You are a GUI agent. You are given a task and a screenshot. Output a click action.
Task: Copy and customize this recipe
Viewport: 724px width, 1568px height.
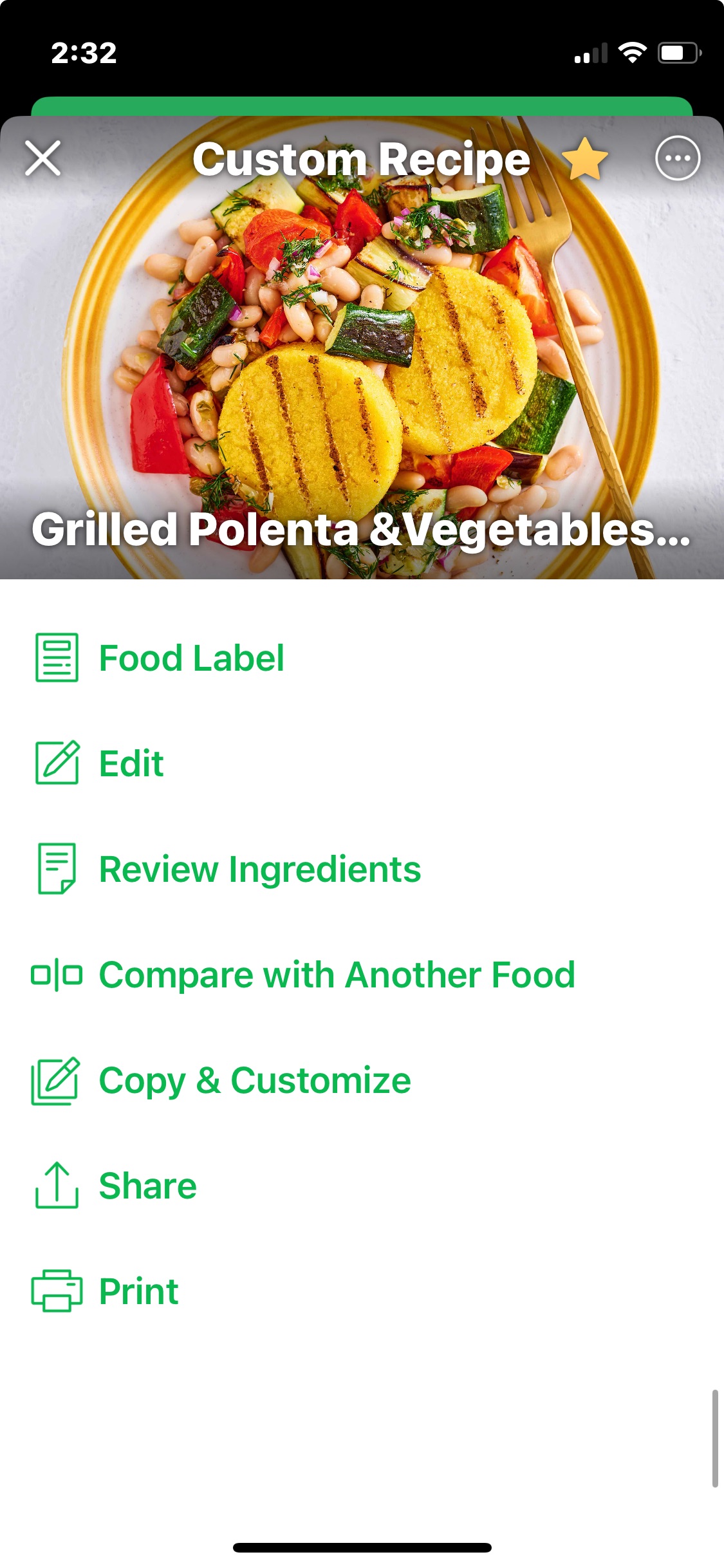pos(254,1079)
